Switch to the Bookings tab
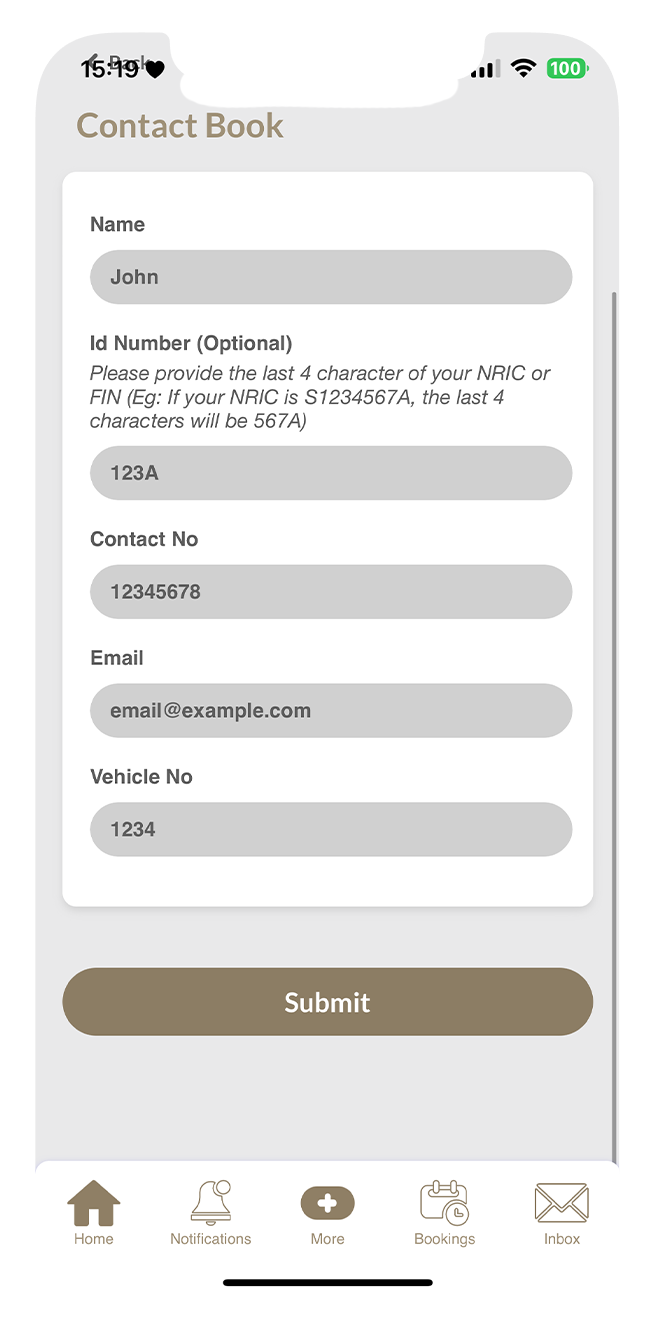 tap(444, 1212)
